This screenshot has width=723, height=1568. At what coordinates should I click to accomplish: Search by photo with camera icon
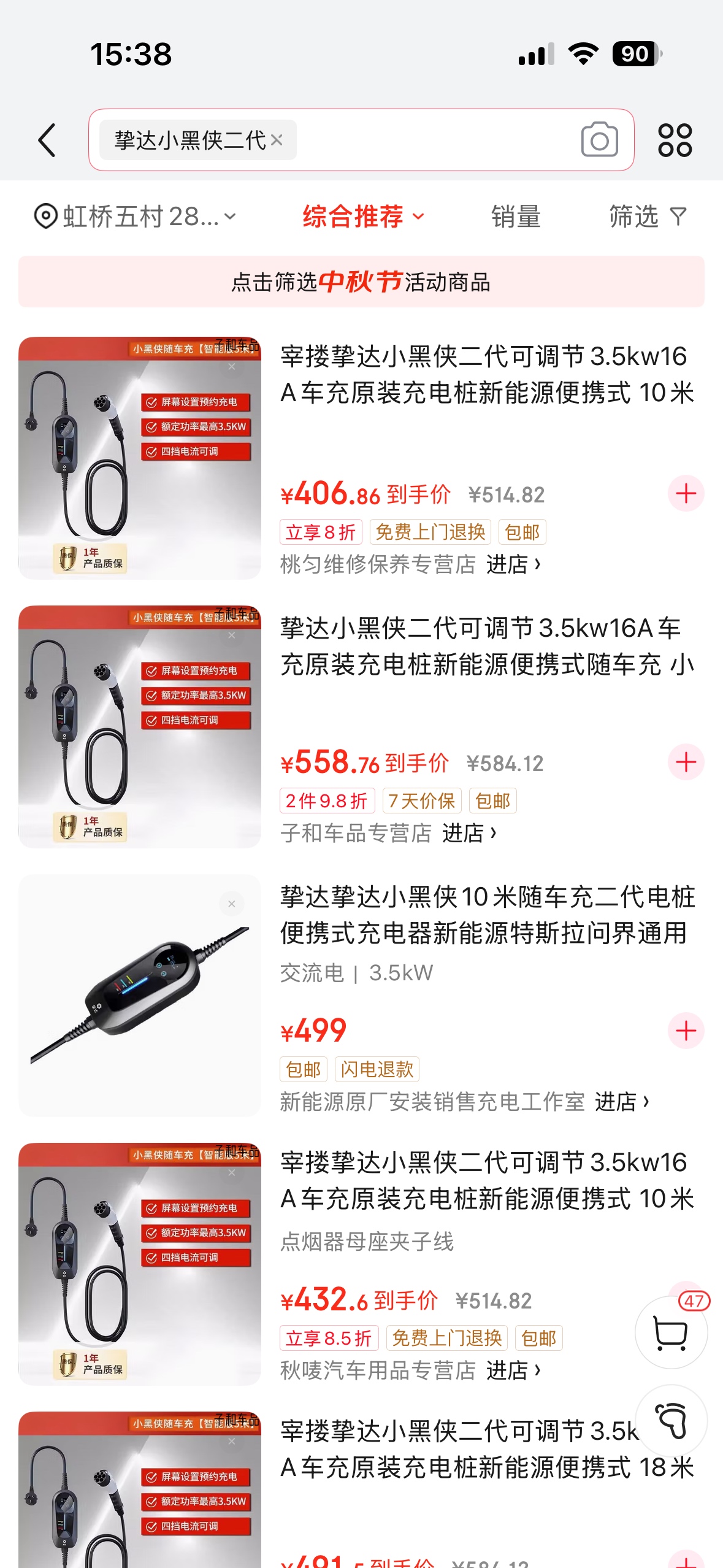click(599, 140)
